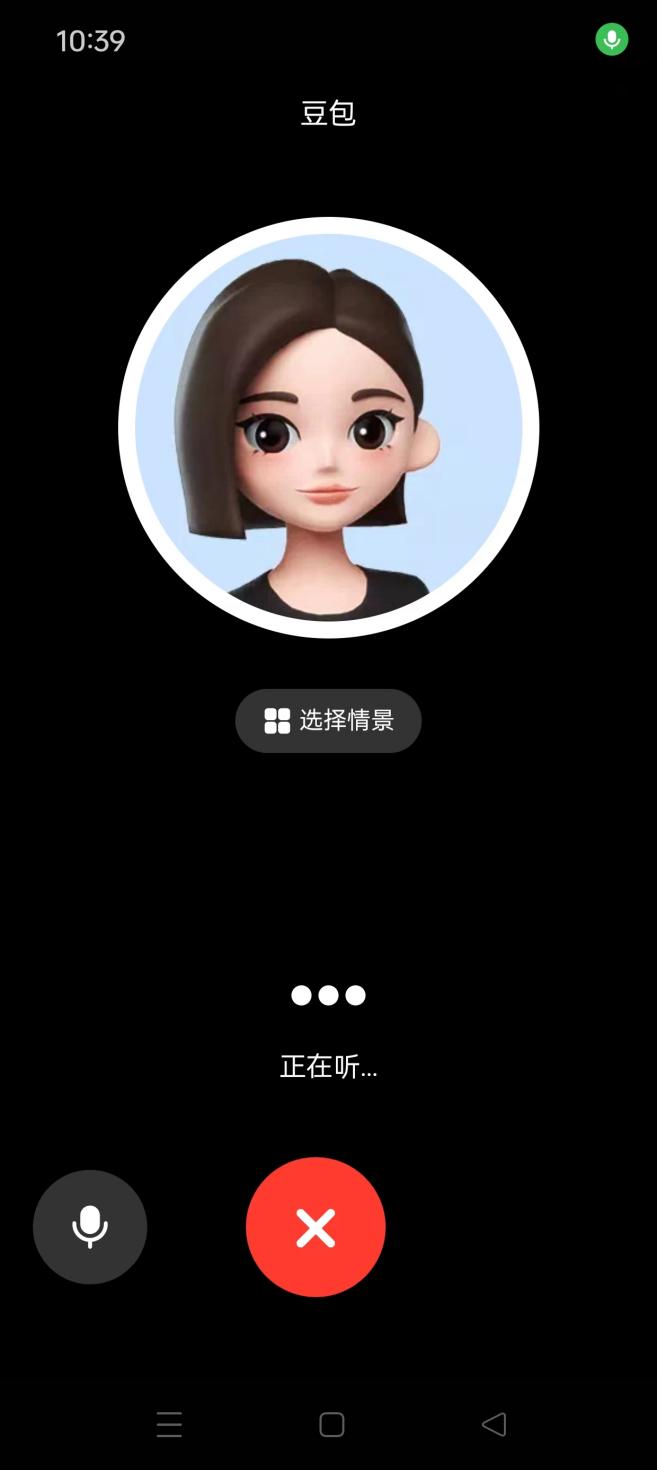657x1470 pixels.
Task: Open the recent apps menu
Action: click(169, 1424)
